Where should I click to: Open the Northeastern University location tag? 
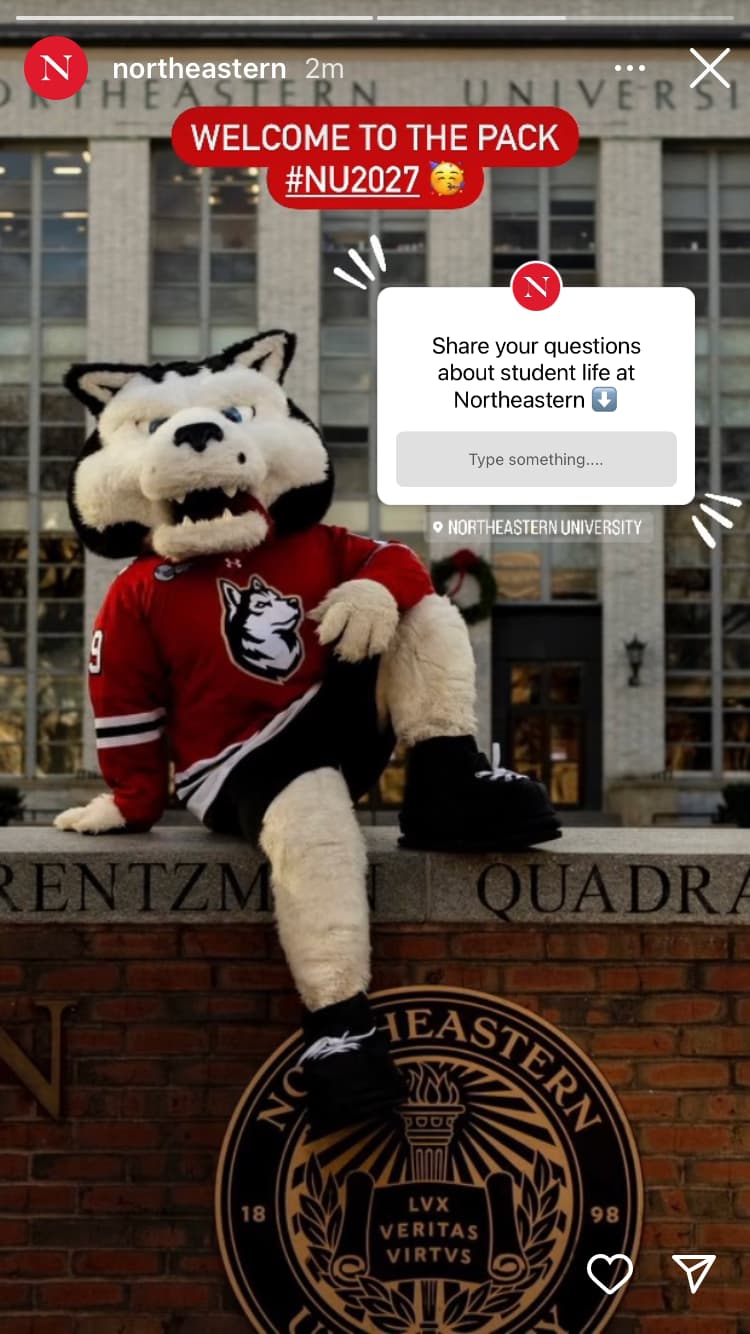(538, 527)
